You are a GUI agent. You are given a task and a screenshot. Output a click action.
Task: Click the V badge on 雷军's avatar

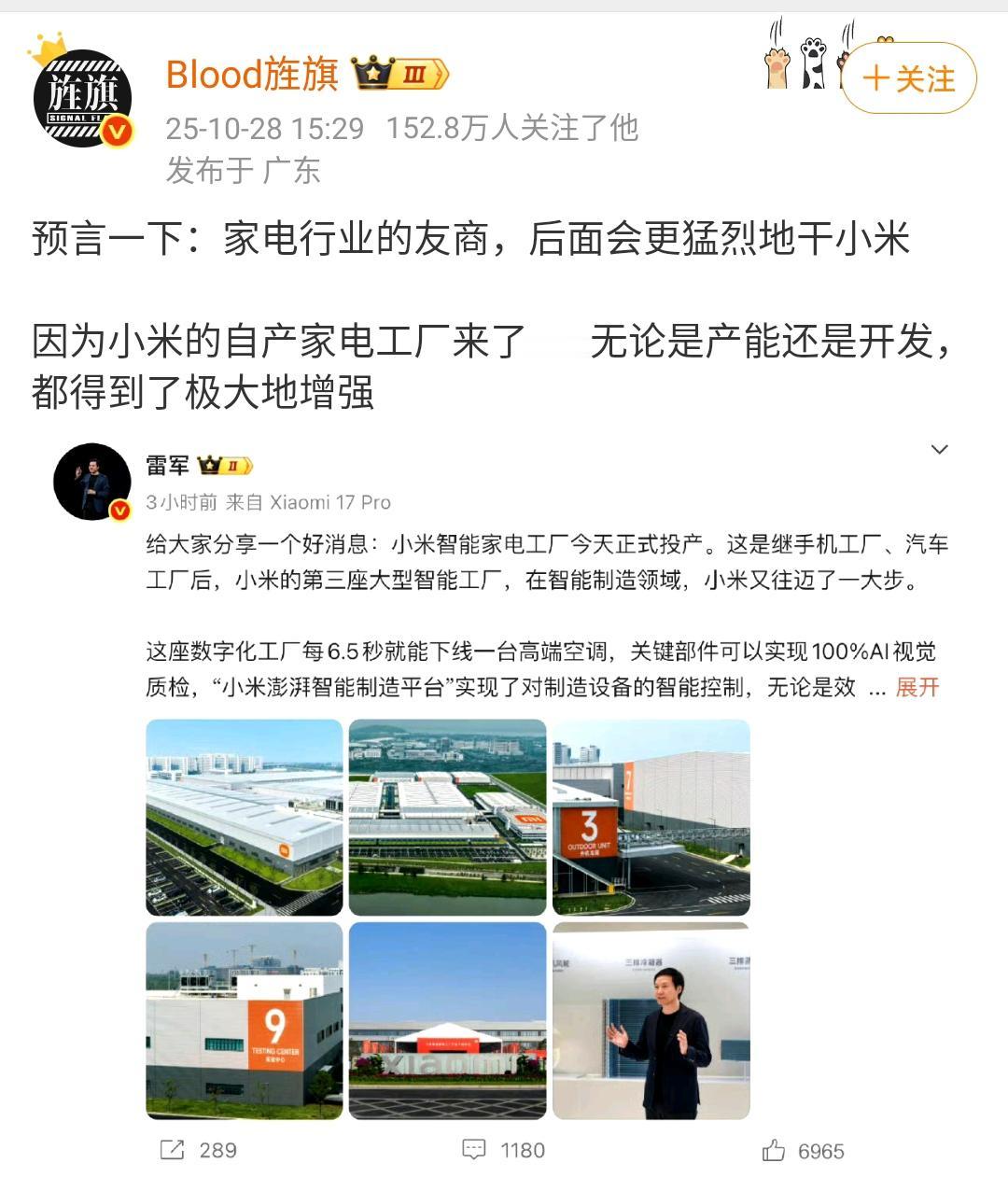point(118,511)
